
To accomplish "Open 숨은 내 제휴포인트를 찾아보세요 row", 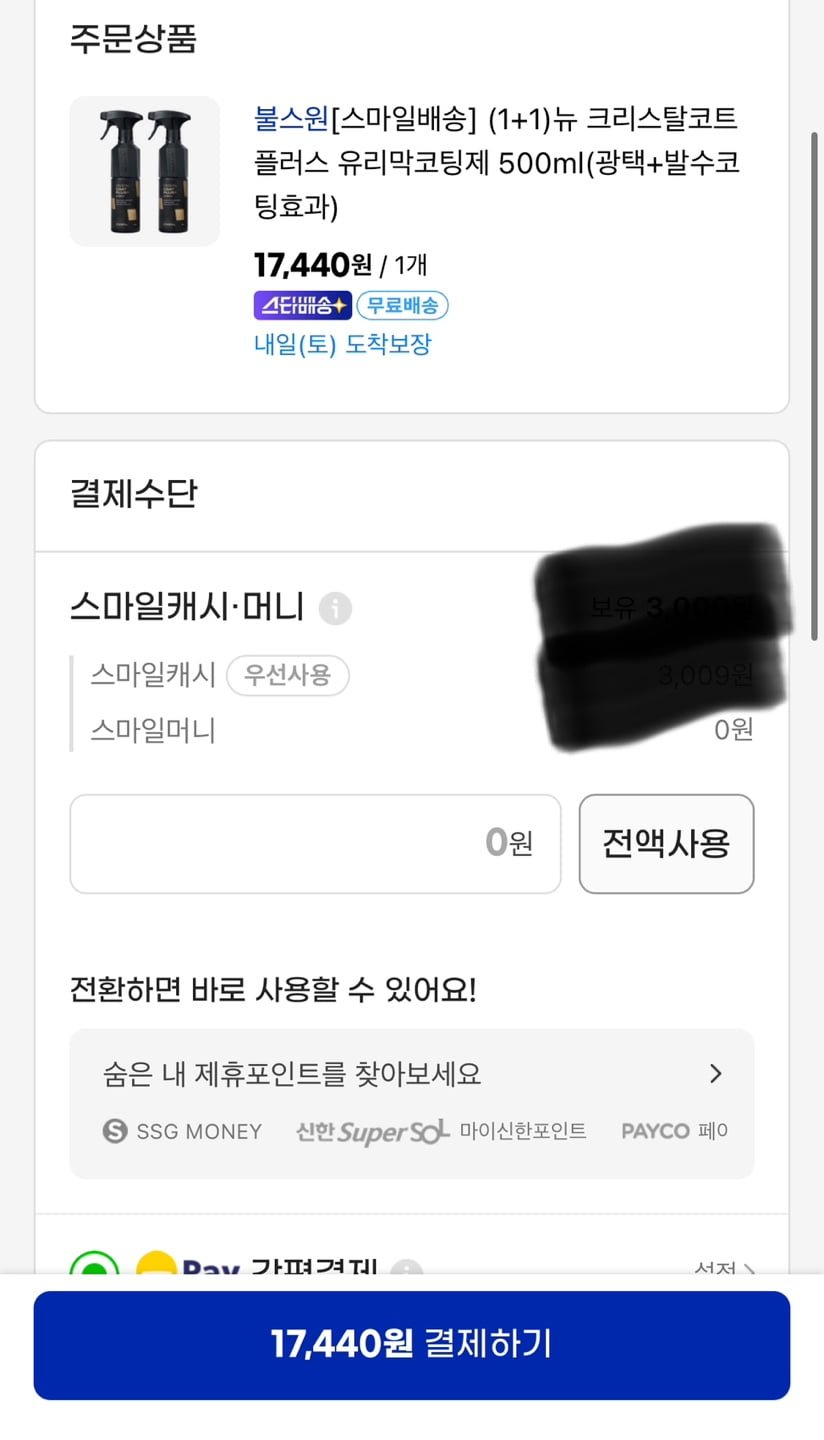I will pyautogui.click(x=411, y=1075).
